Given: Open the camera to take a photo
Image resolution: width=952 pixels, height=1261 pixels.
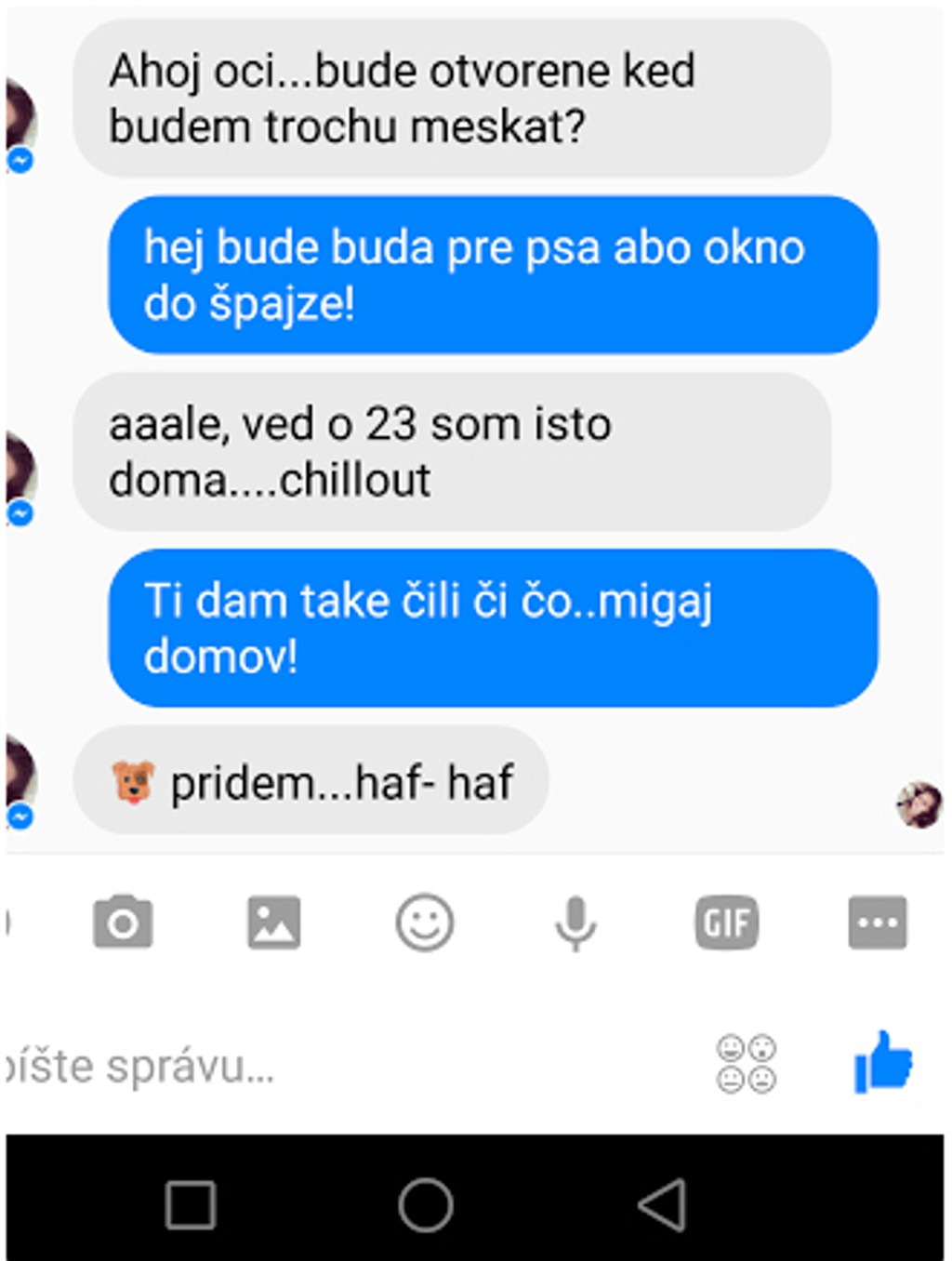Looking at the screenshot, I should [123, 923].
